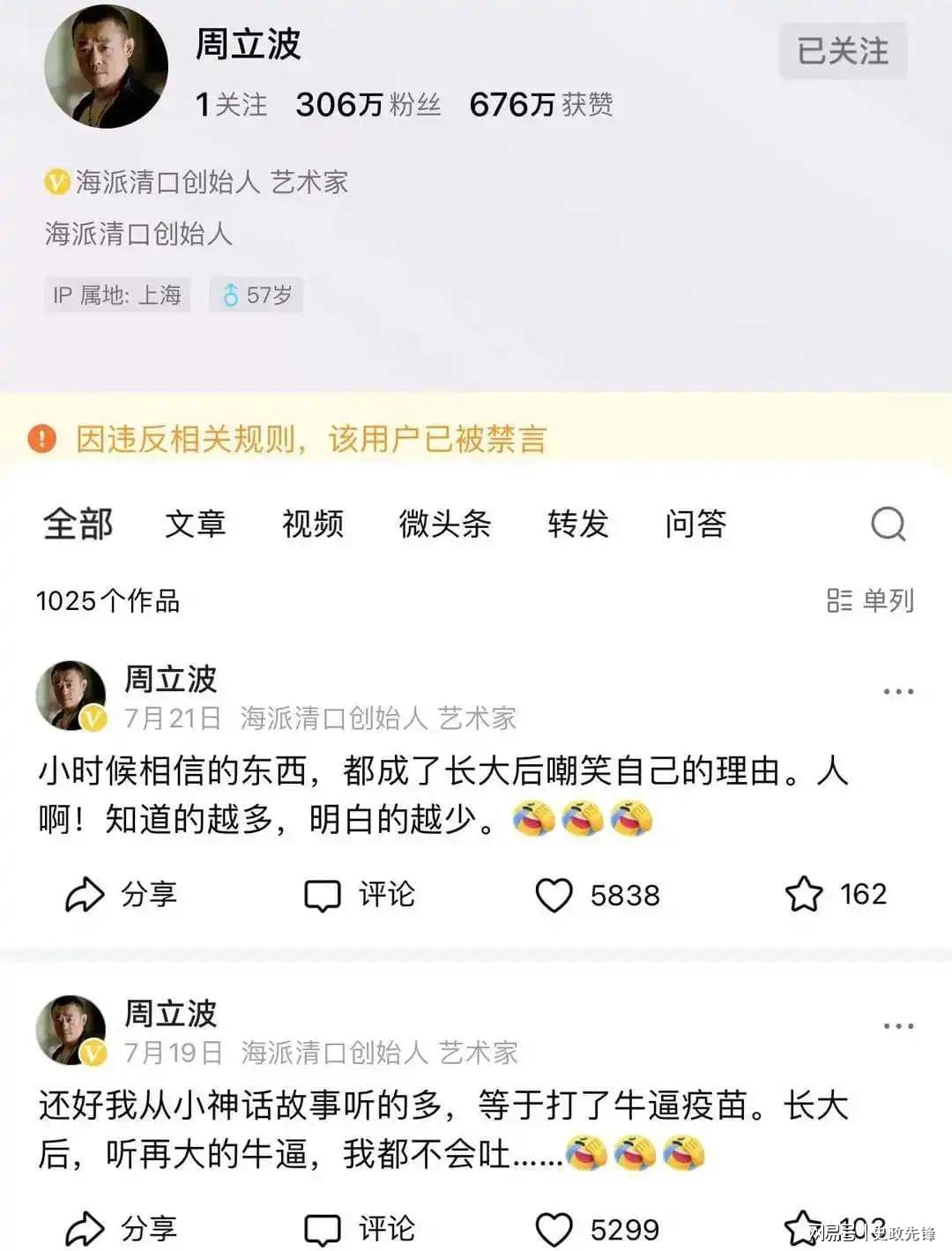View 306万 粉丝 followers list
Image resolution: width=952 pixels, height=1251 pixels.
[368, 104]
